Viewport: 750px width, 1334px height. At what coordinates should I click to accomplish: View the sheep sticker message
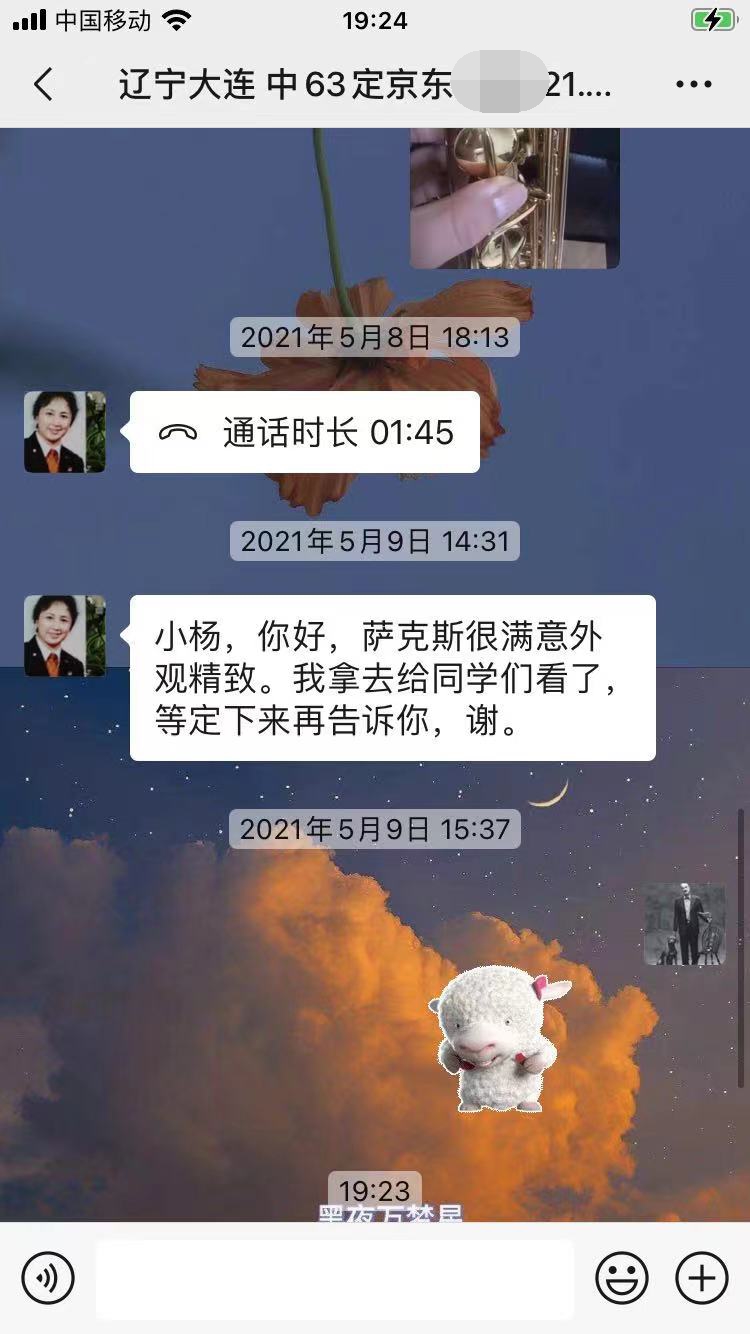point(494,1039)
